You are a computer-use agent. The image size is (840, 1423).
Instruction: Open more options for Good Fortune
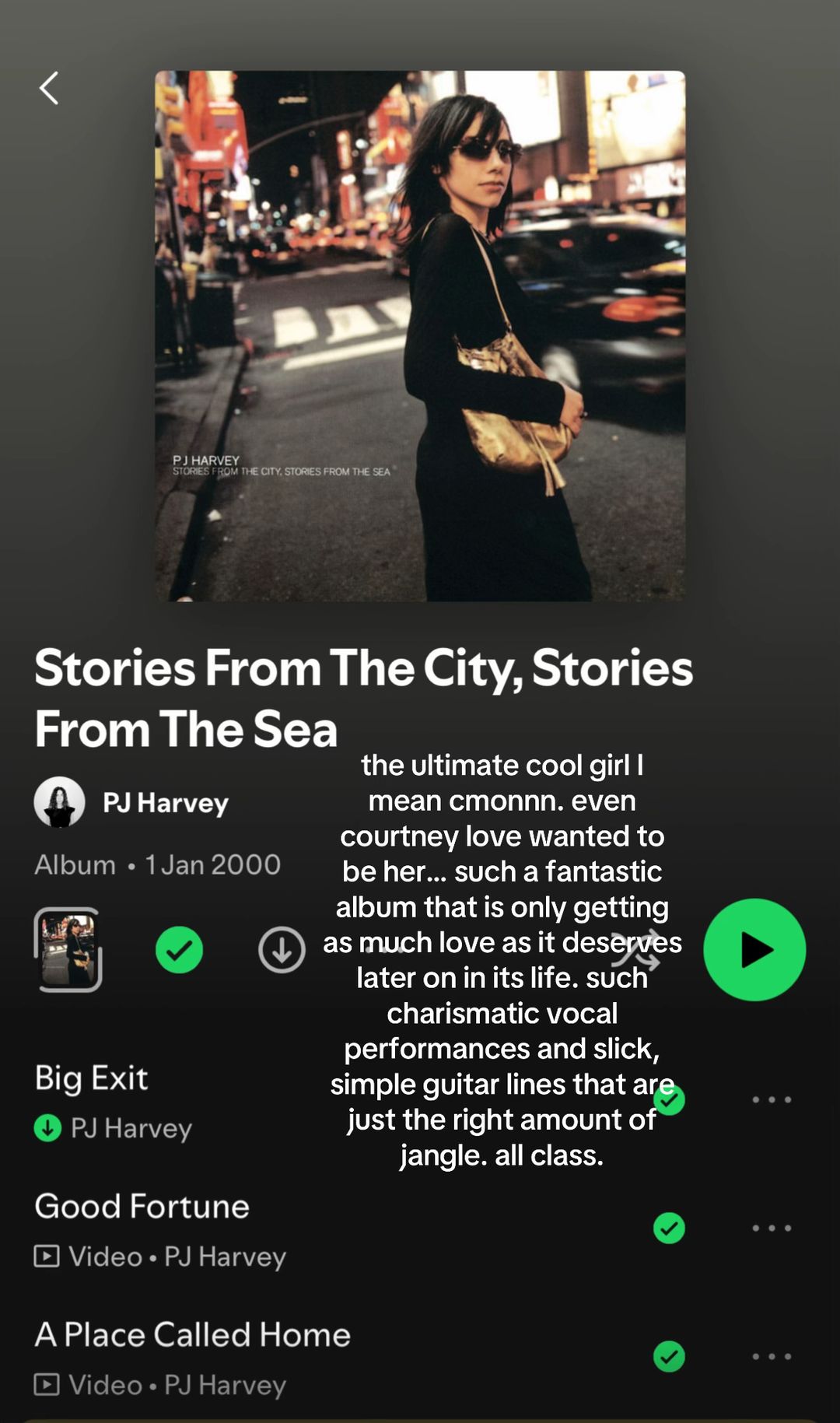[x=772, y=1228]
